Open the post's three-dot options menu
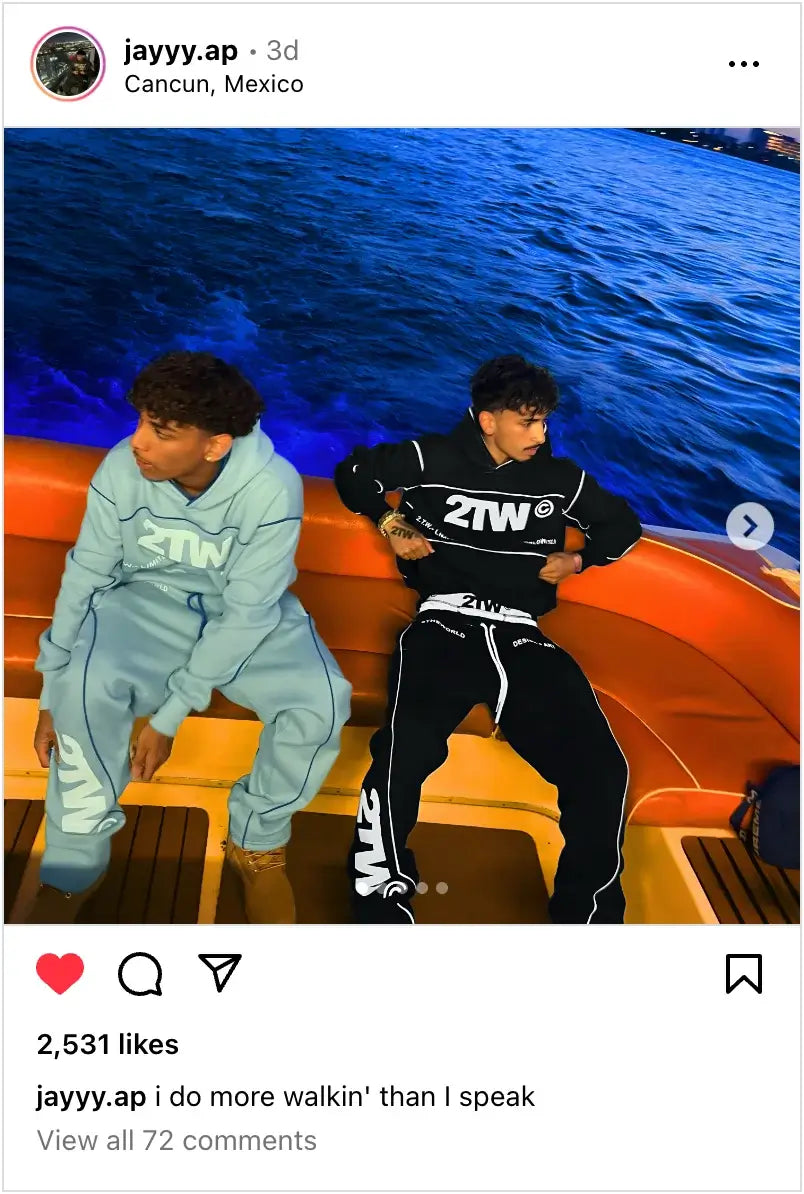The image size is (804, 1194). 743,65
